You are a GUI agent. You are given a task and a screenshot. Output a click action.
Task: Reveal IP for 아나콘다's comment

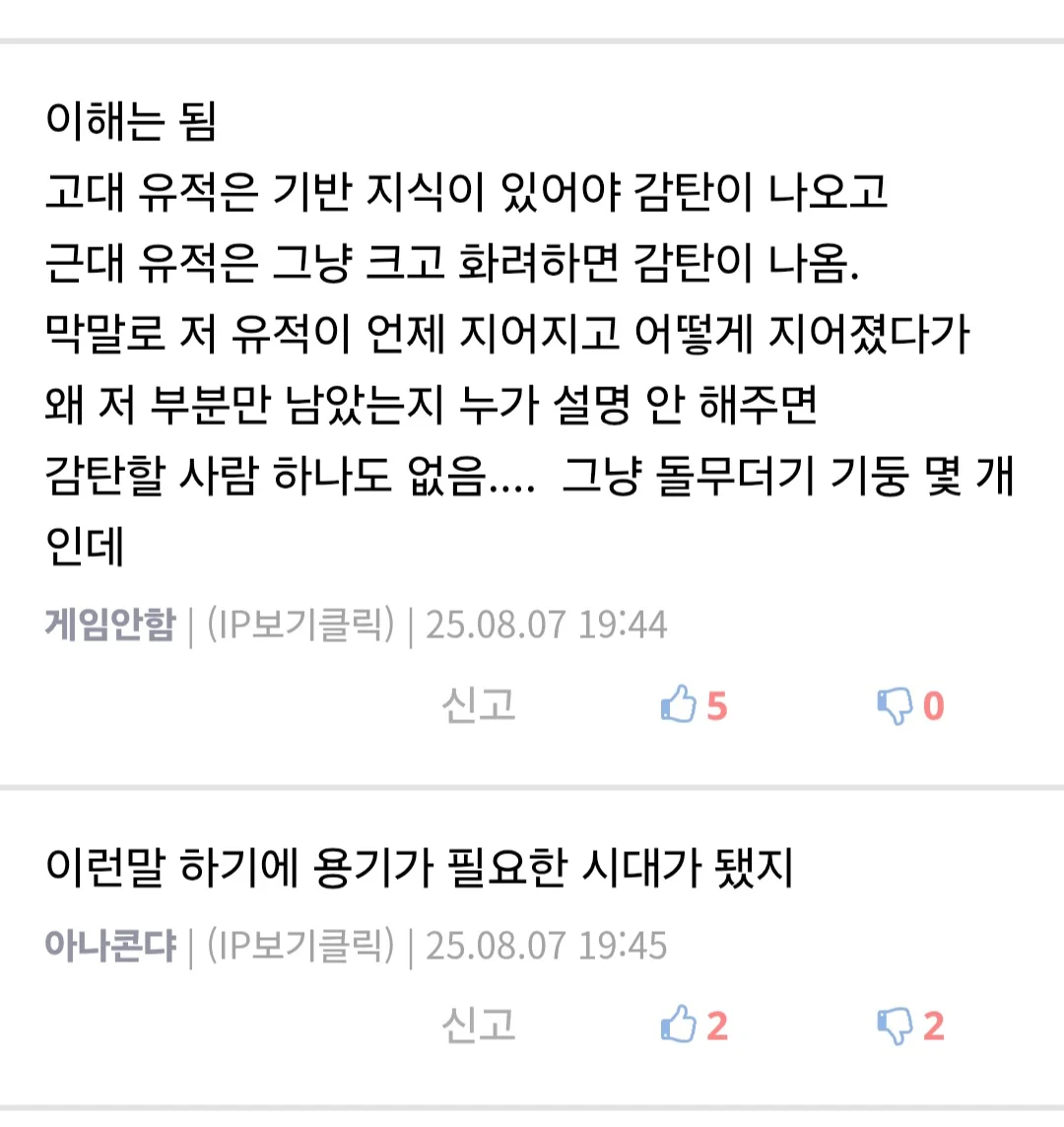pos(299,946)
